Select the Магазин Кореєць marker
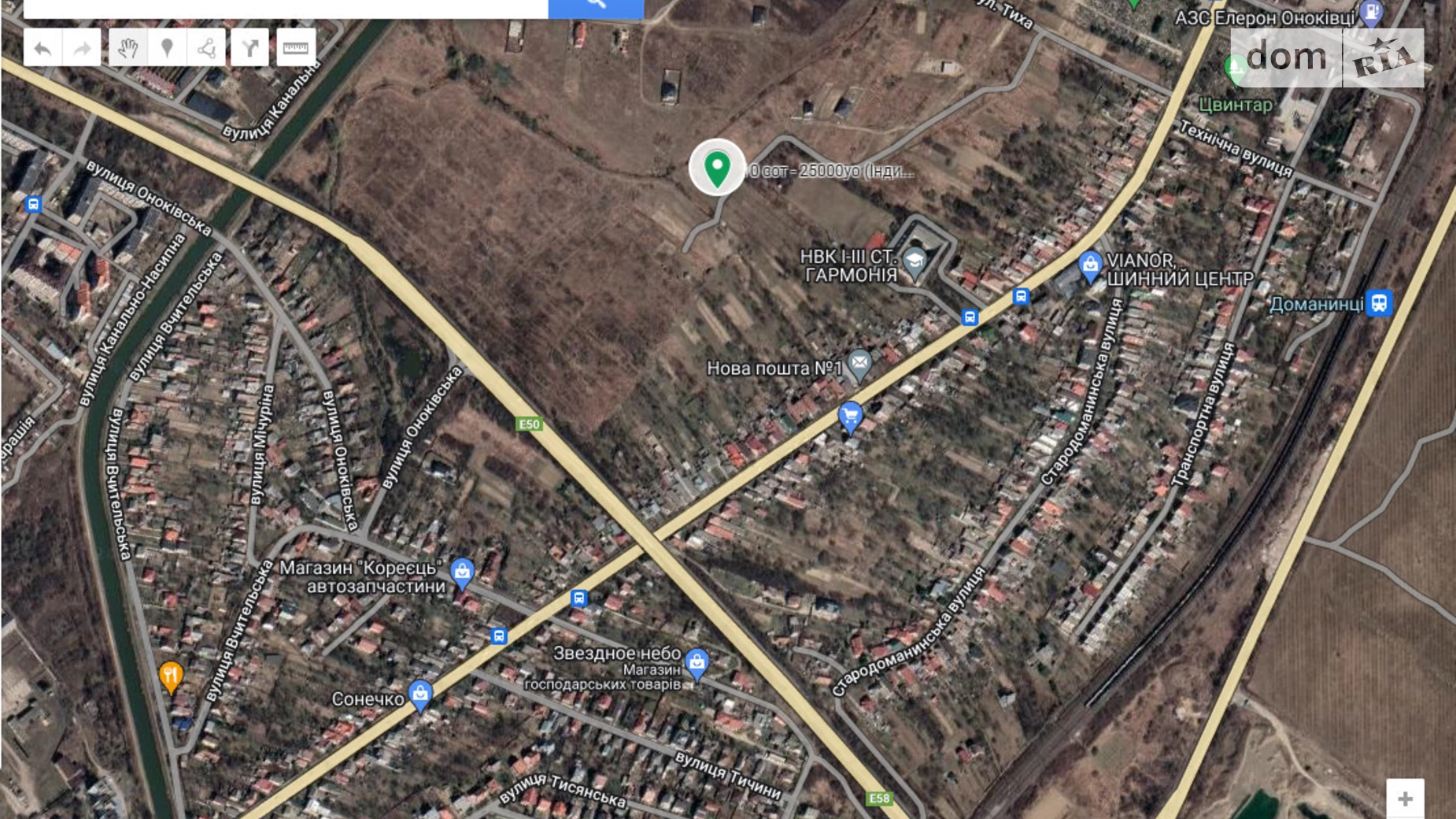The image size is (1456, 819). (462, 573)
